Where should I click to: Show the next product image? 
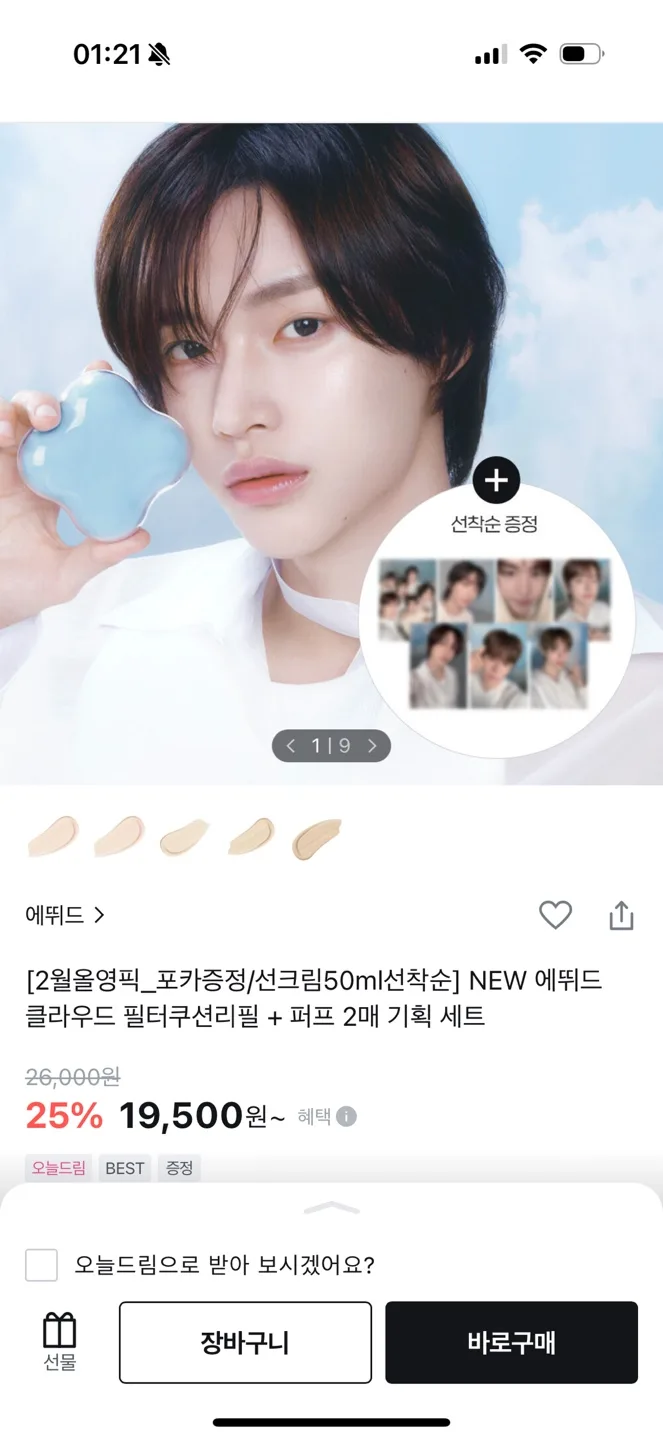[x=372, y=746]
